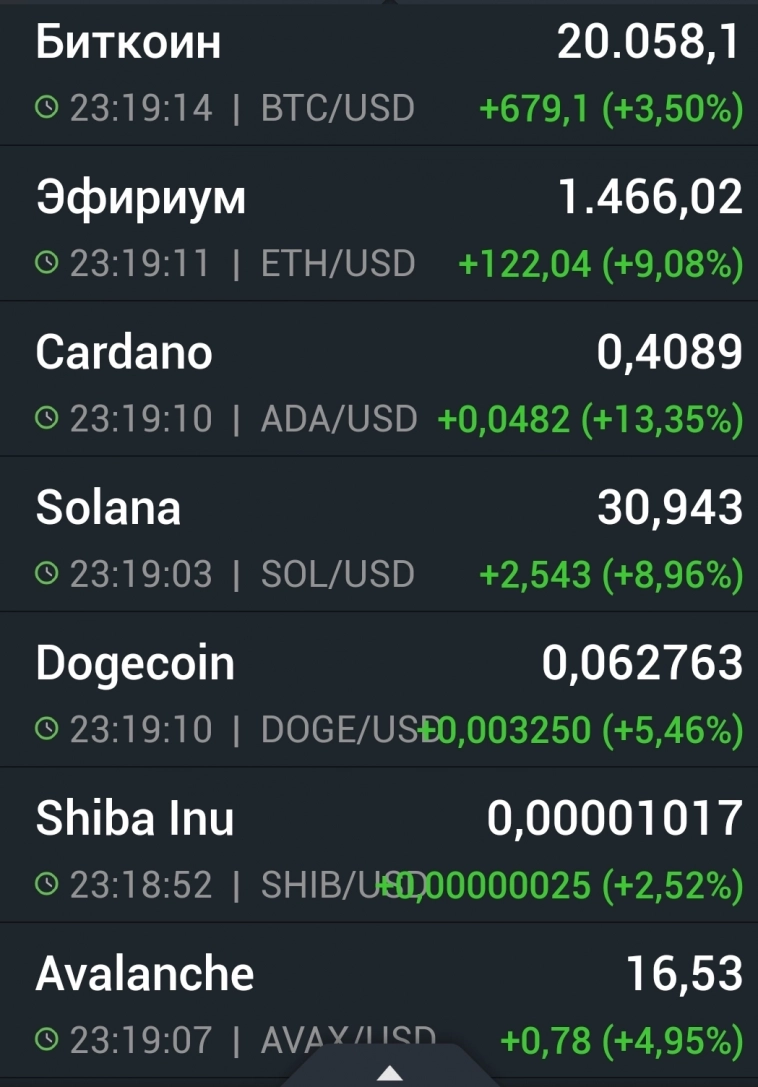Open Dogecoin DOGE/USD quote
This screenshot has width=758, height=1087.
tap(379, 695)
